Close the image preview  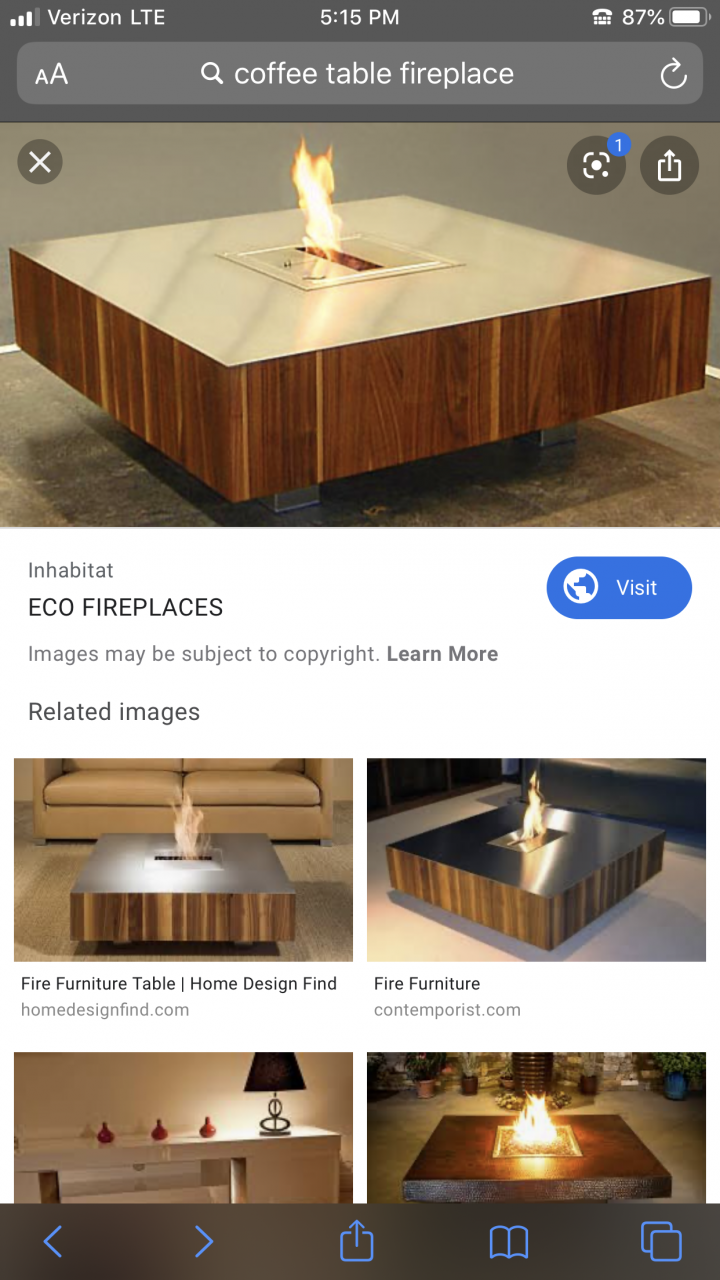(40, 162)
